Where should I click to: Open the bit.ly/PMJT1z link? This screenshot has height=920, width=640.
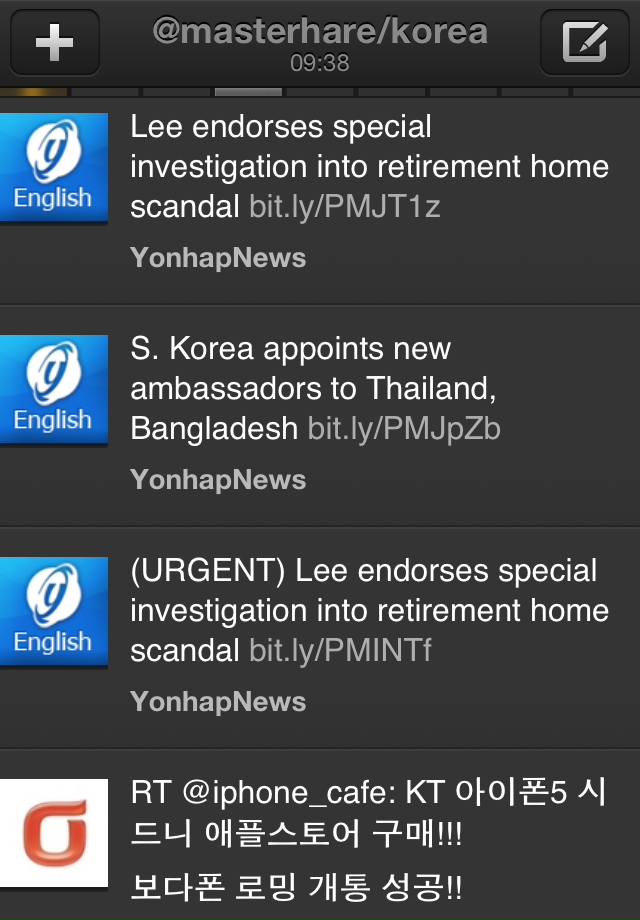(x=345, y=207)
